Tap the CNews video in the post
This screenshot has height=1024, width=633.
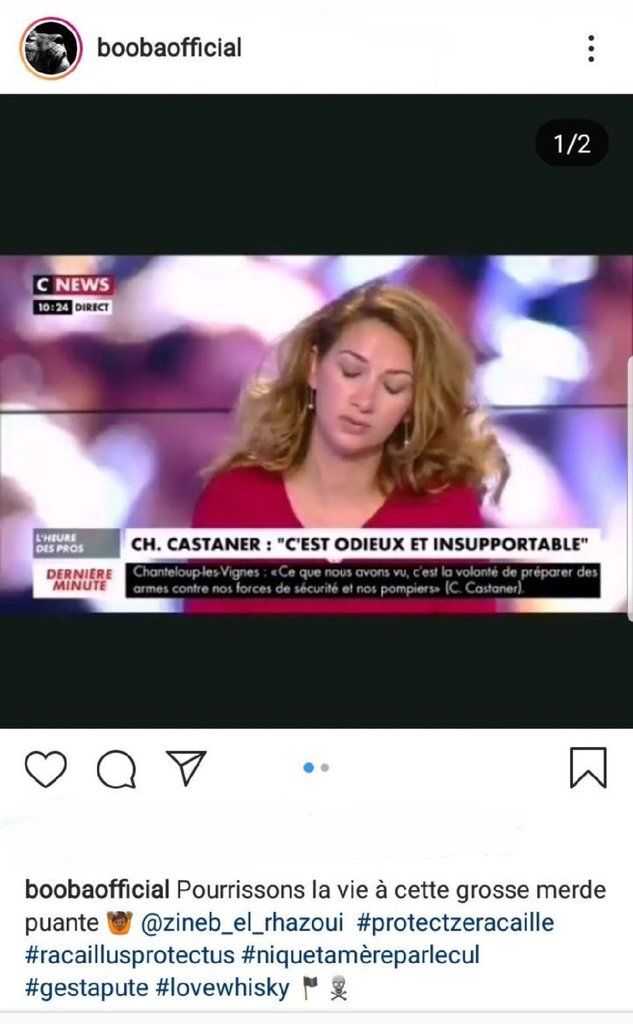[x=316, y=434]
